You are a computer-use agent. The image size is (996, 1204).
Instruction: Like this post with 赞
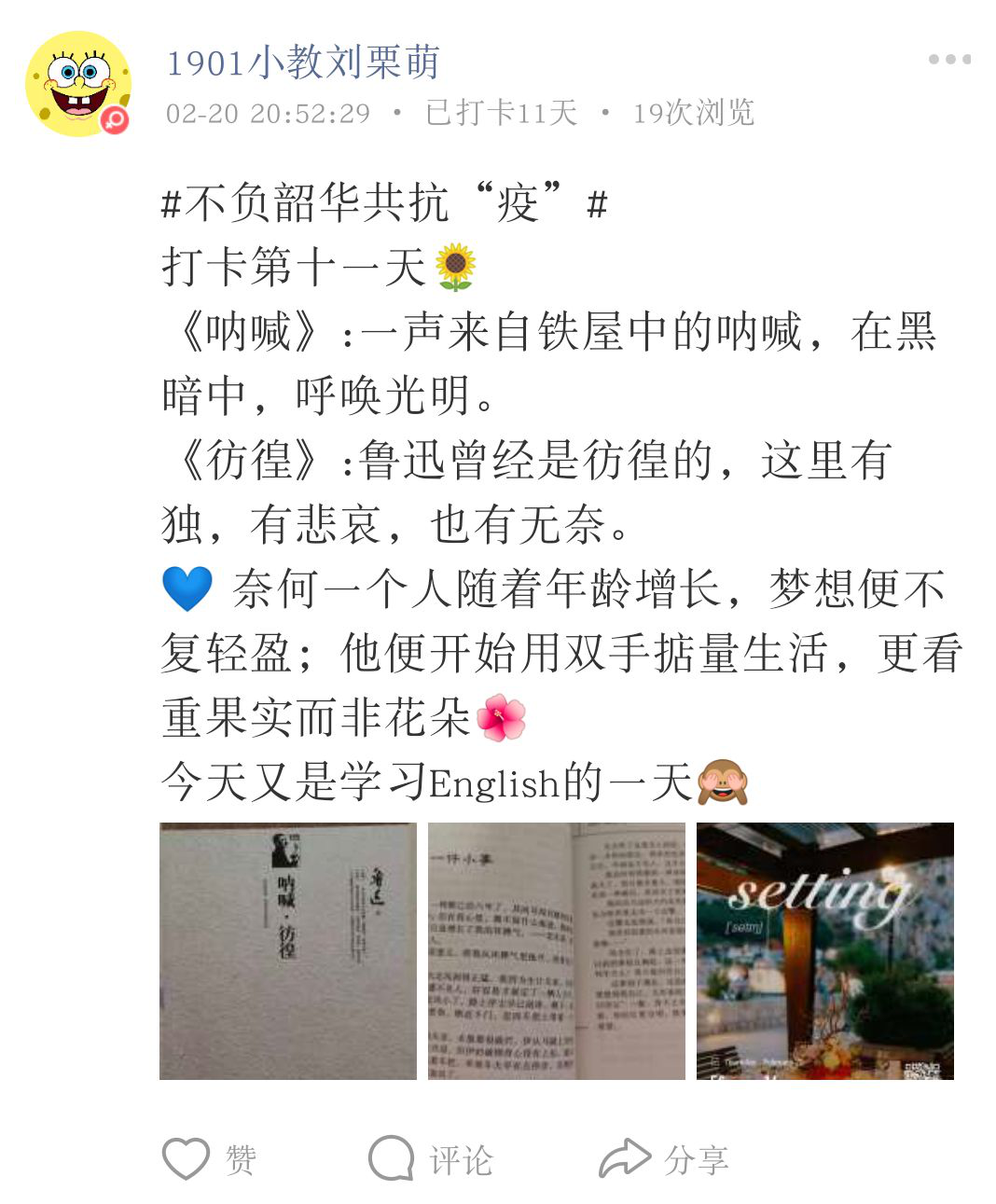coord(210,1159)
